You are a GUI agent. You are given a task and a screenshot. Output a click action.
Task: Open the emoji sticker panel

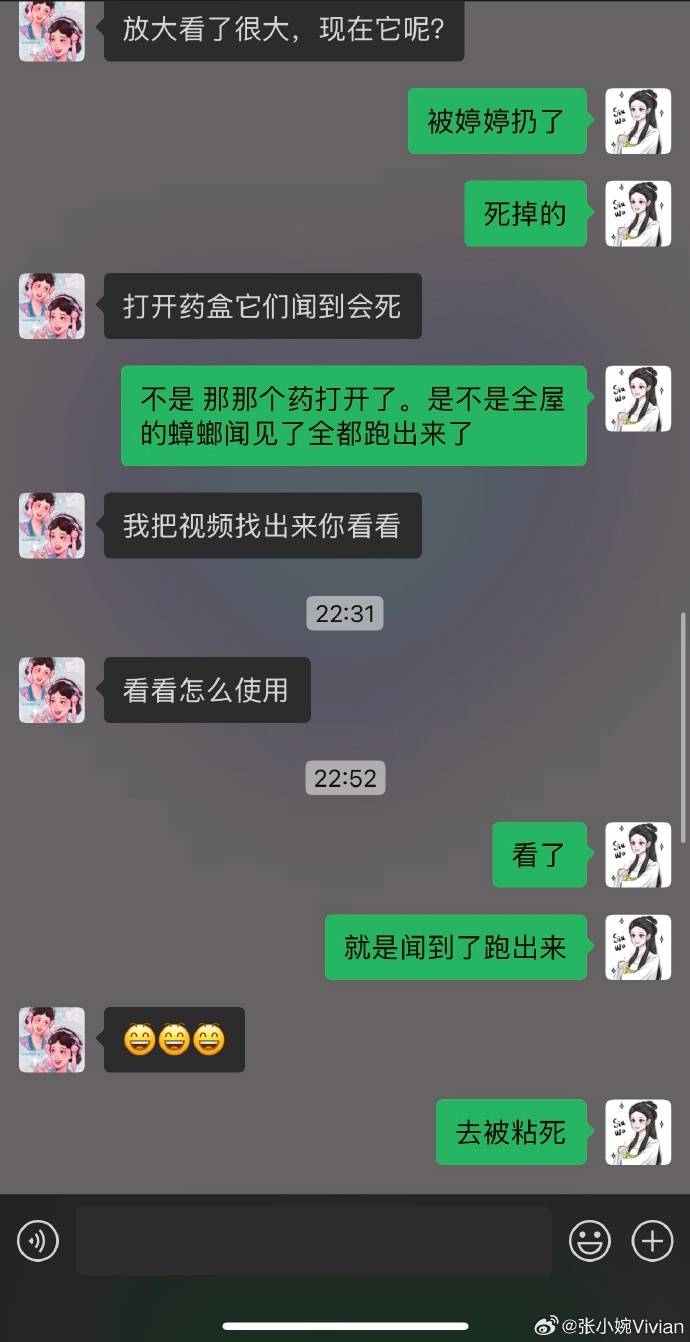tap(590, 1241)
